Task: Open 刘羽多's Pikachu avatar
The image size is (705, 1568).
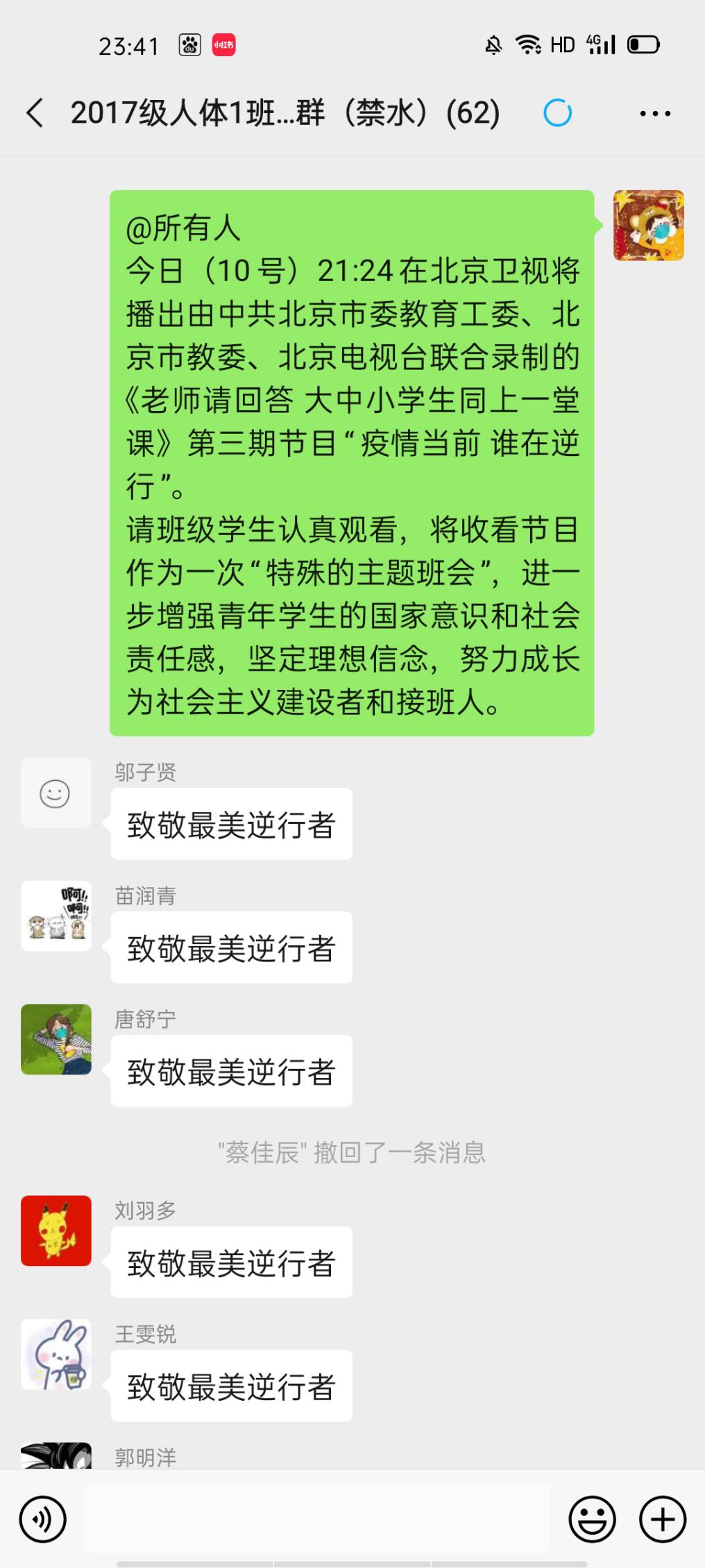Action: [x=56, y=1231]
